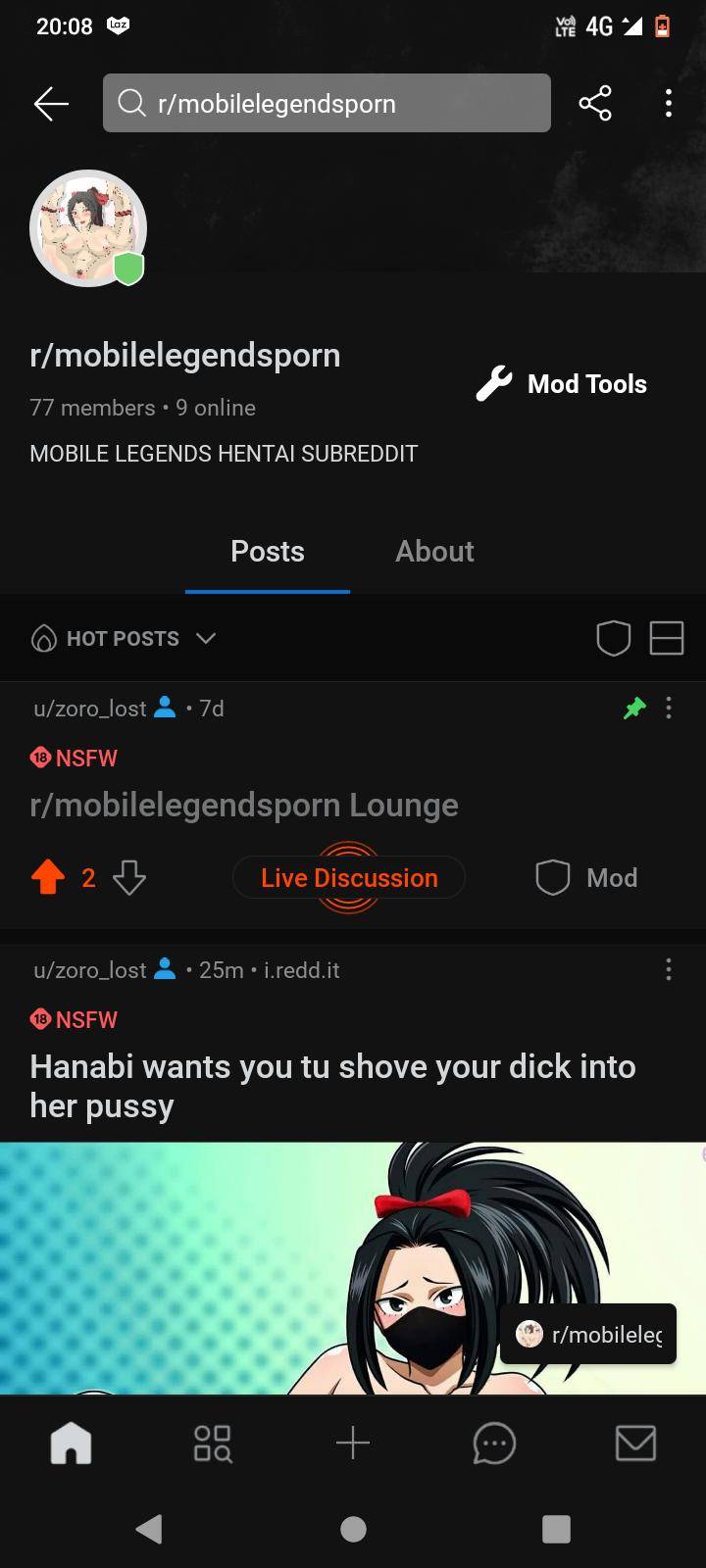Open the overflow menu in the top bar
Viewport: 706px width, 1568px height.
[668, 102]
